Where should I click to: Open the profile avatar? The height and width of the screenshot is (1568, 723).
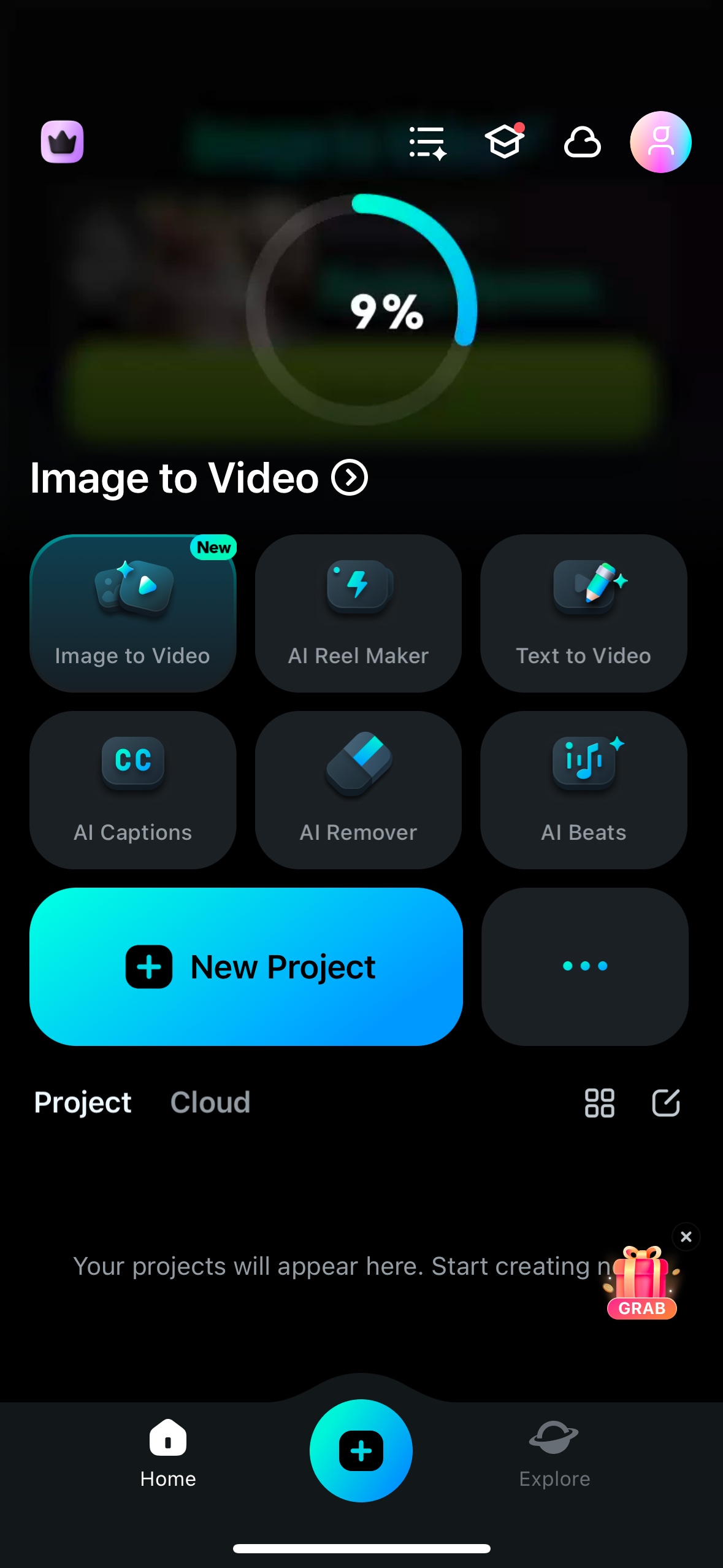660,142
